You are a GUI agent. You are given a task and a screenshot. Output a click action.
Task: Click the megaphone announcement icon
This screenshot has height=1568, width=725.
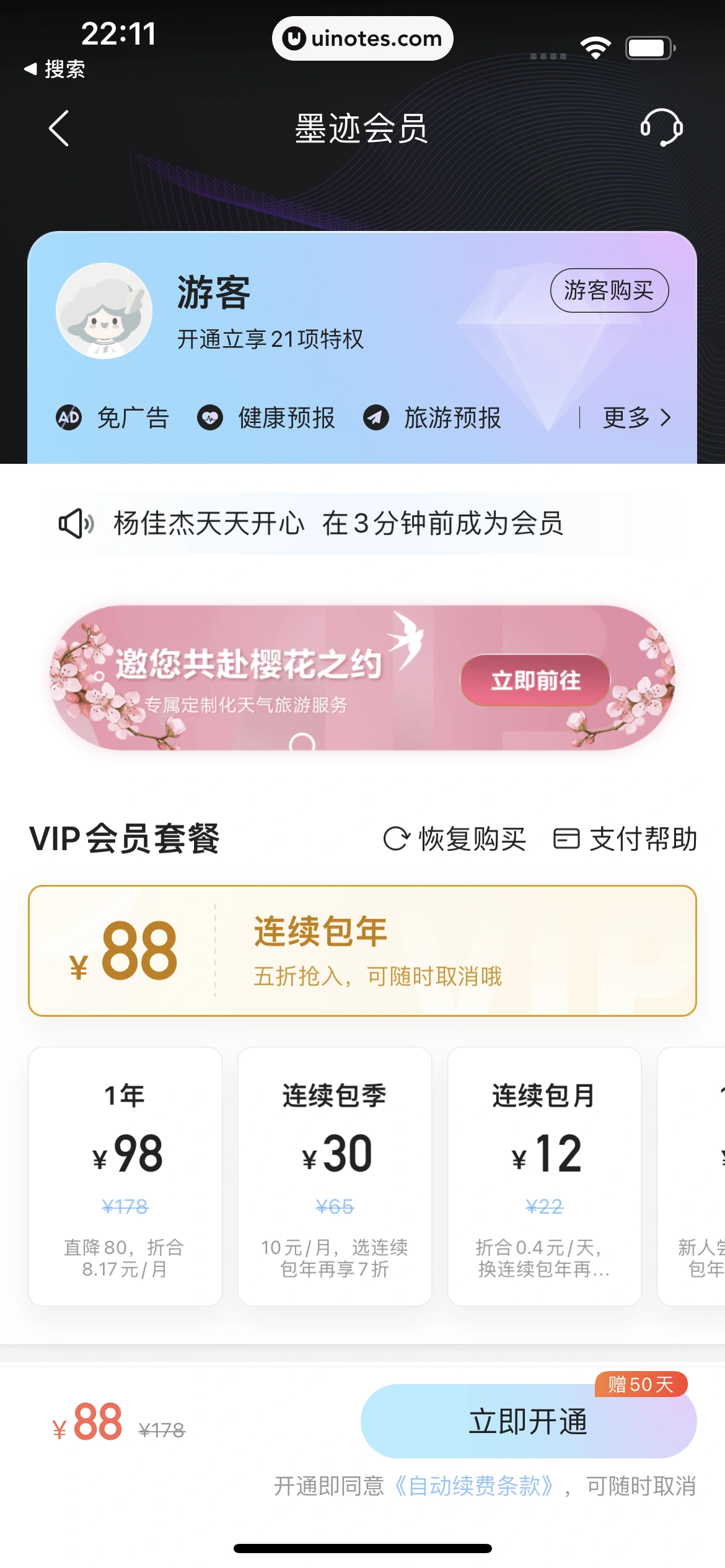pos(74,523)
